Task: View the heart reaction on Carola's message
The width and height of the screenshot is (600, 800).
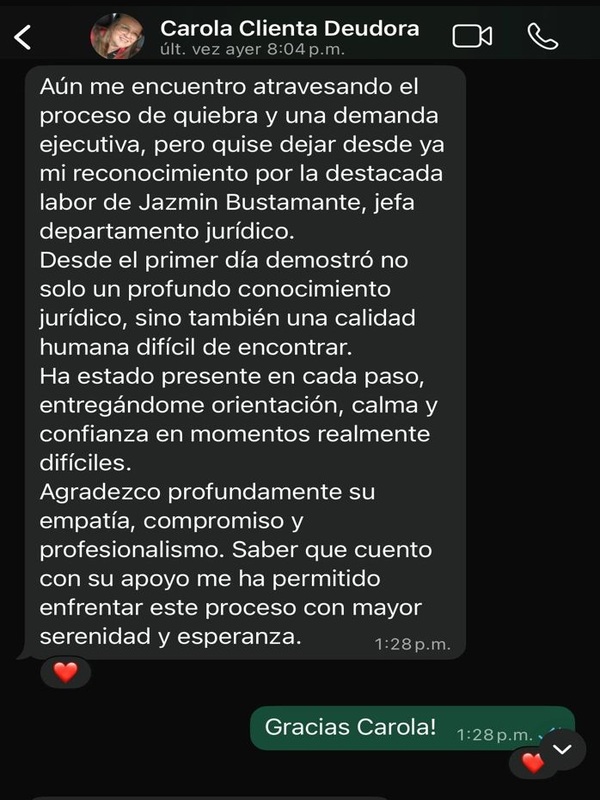Action: click(x=65, y=672)
